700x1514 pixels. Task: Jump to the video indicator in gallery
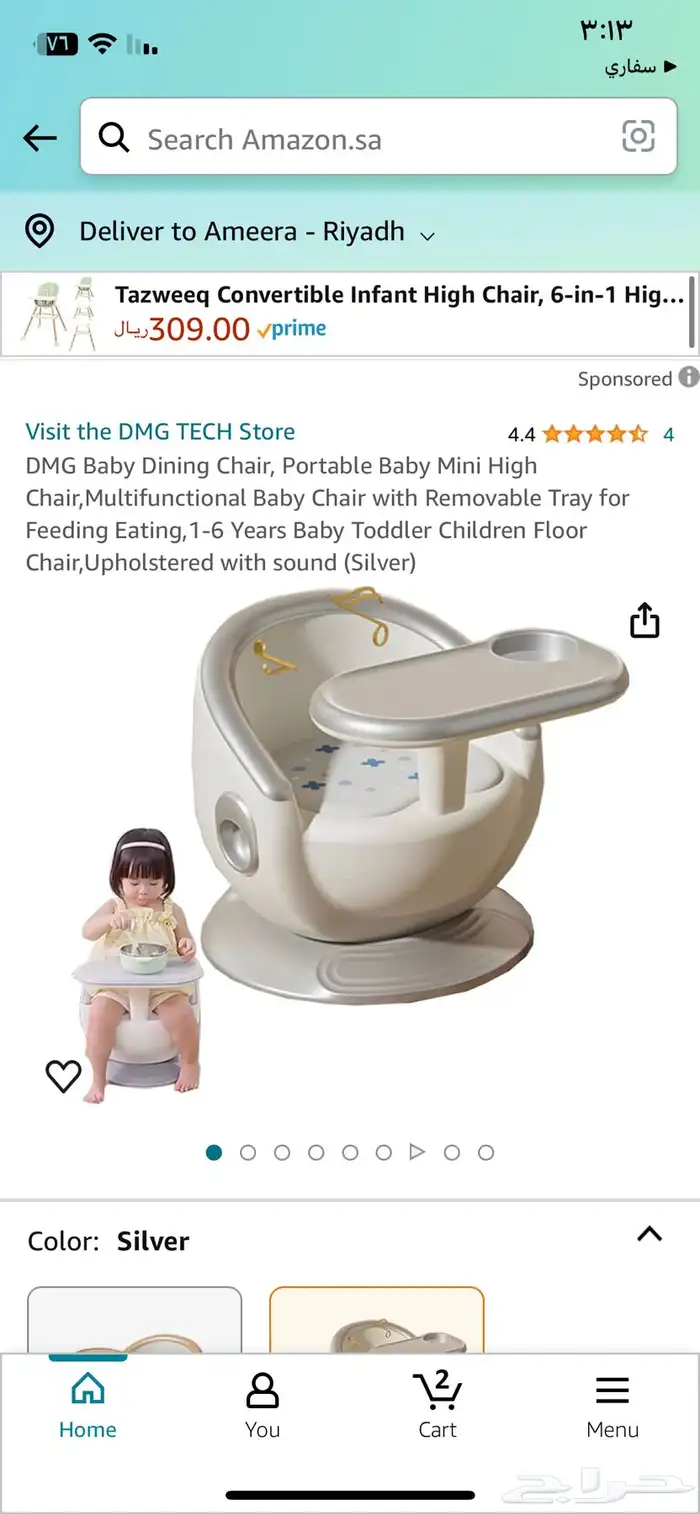click(417, 1152)
